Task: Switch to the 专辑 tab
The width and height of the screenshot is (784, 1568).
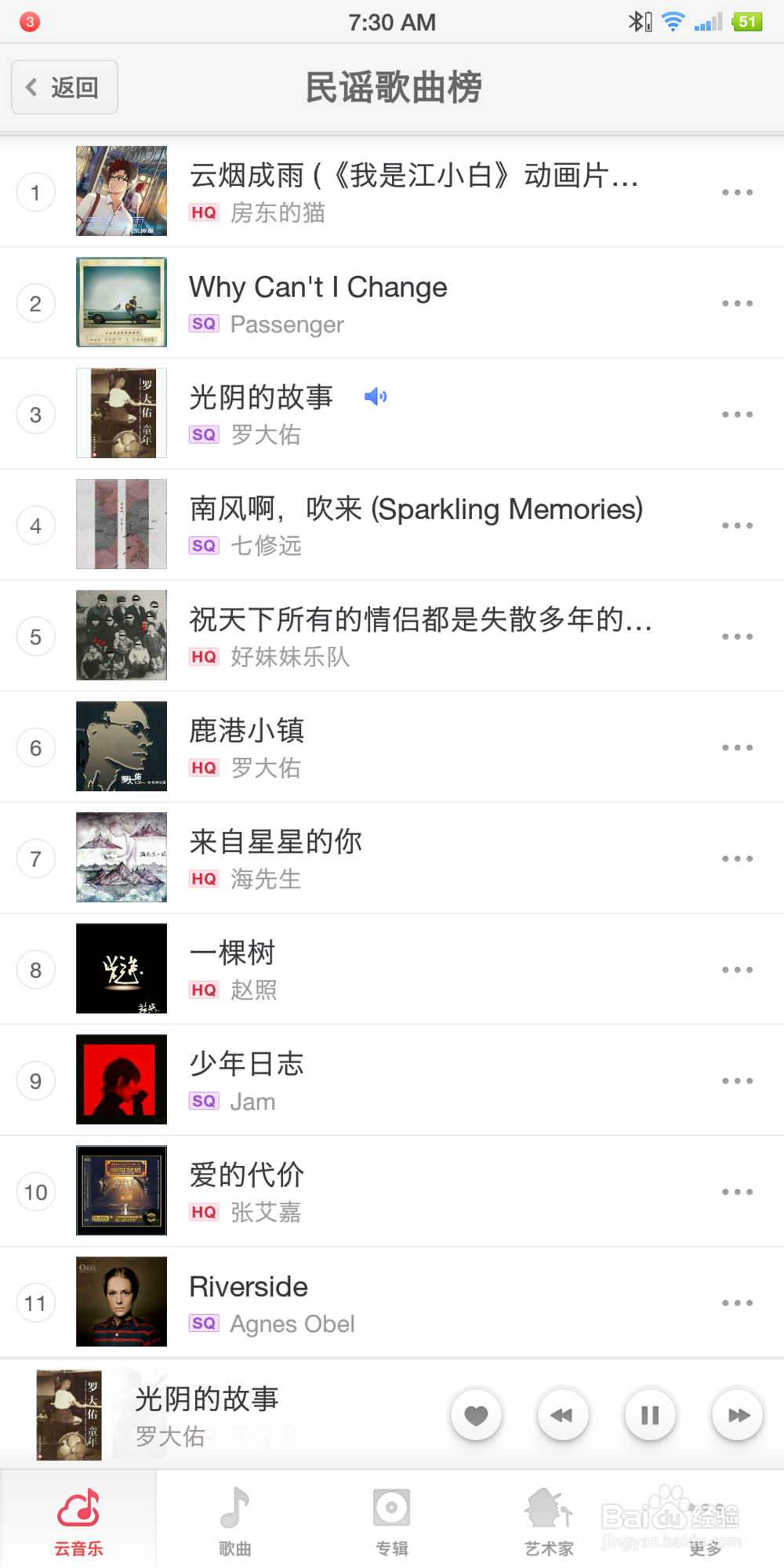Action: coord(392,1519)
